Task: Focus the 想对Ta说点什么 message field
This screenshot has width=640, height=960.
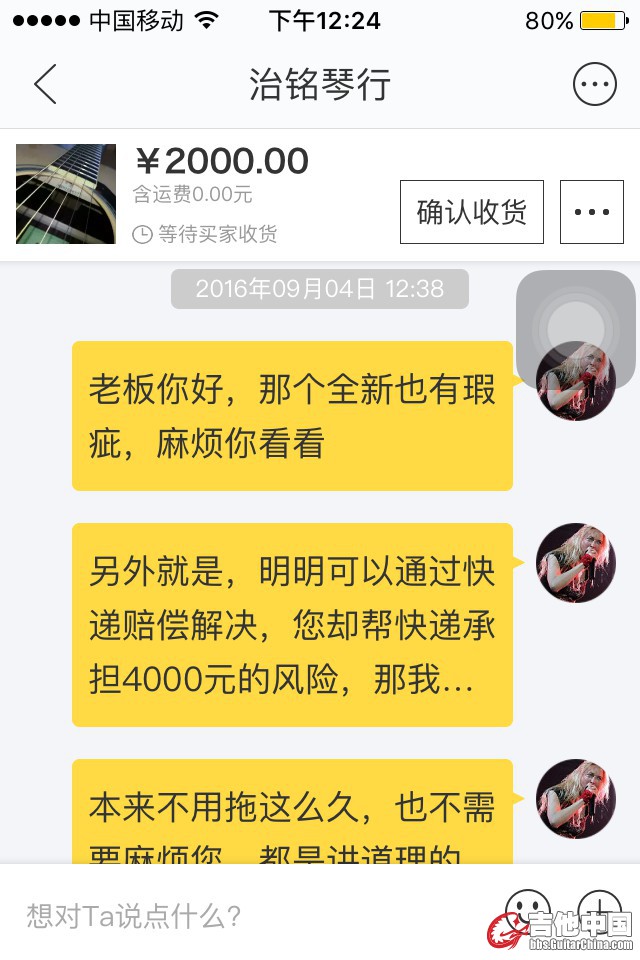Action: pos(250,914)
